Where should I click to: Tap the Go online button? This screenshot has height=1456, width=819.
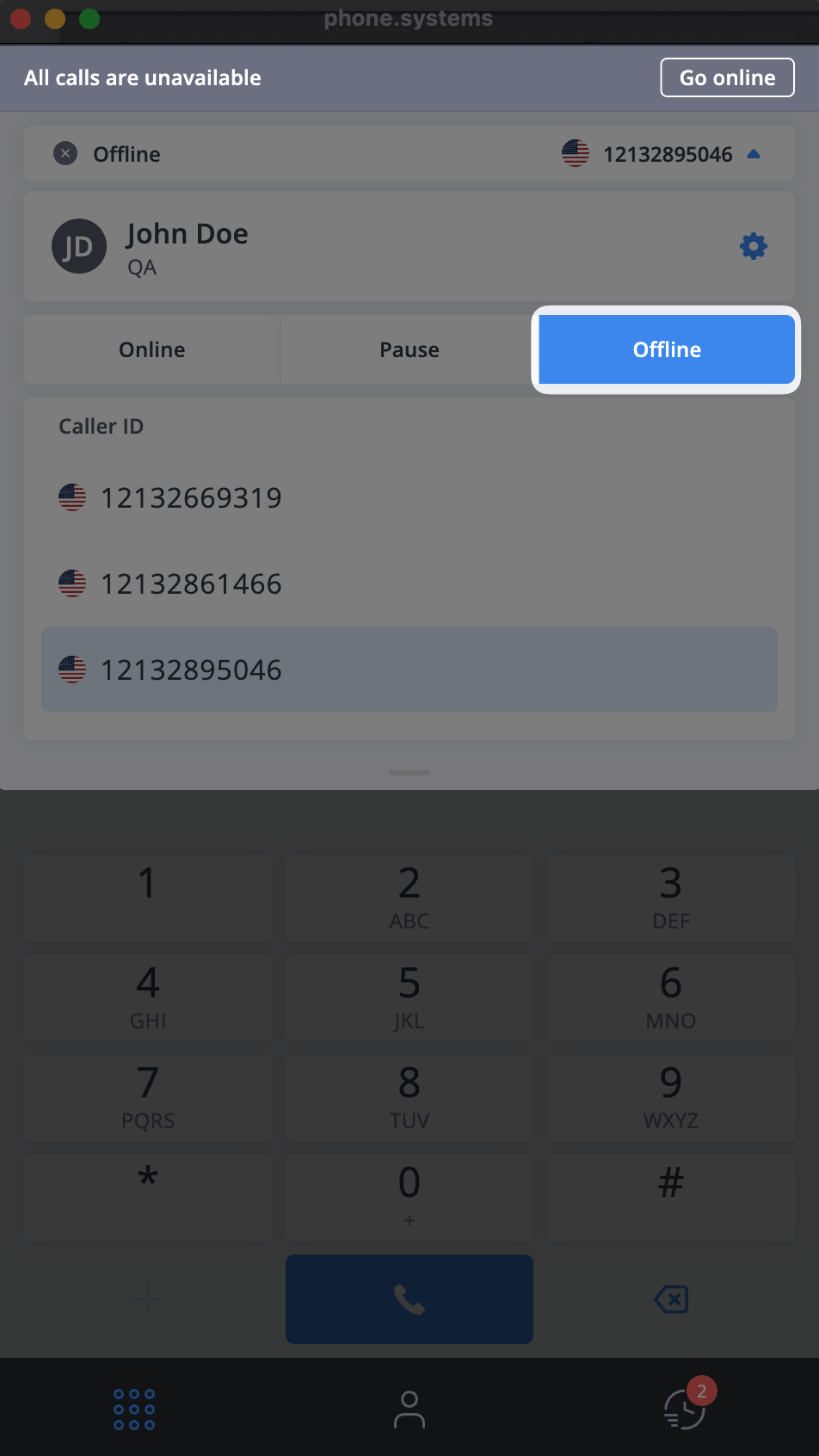click(727, 77)
